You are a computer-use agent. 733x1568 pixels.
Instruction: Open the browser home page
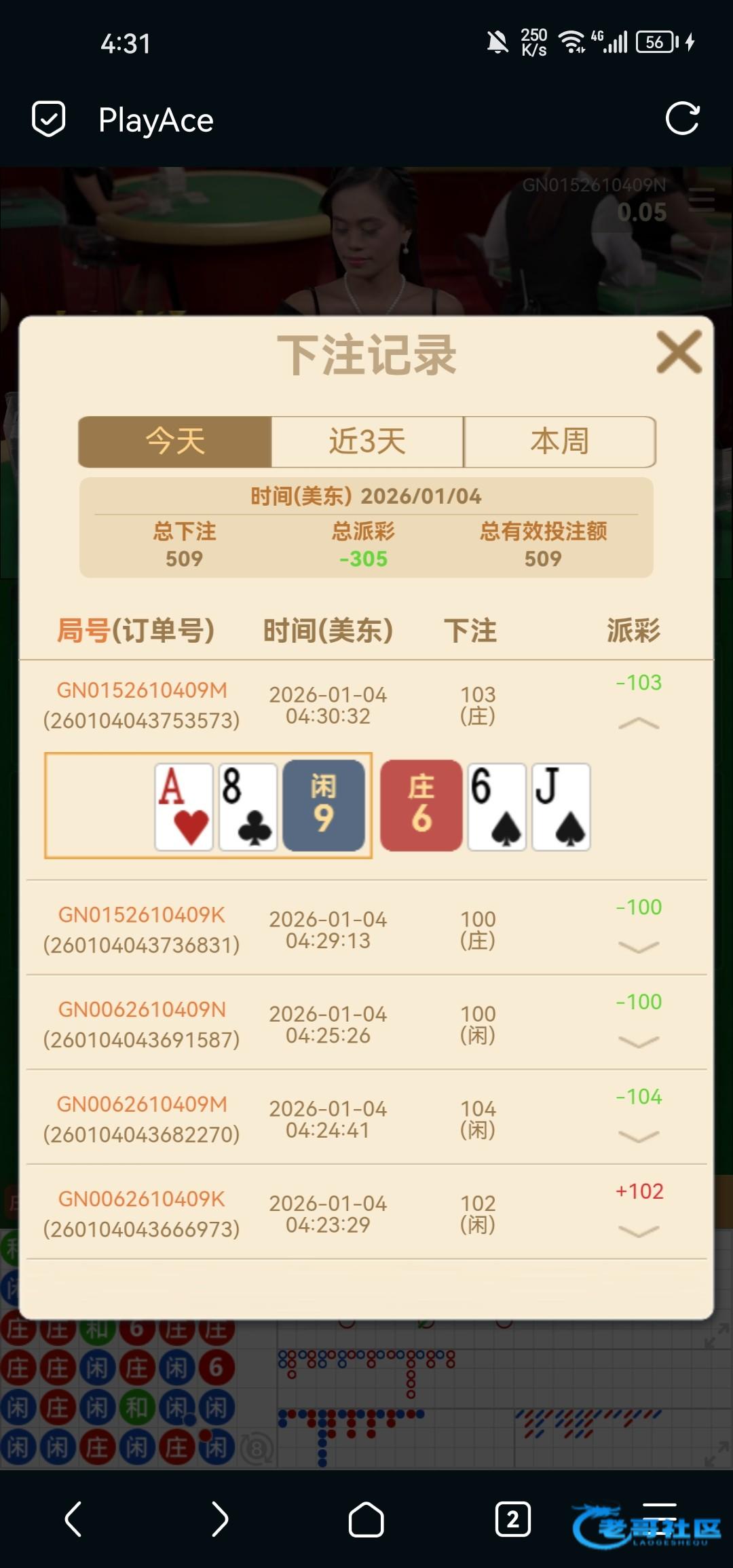pyautogui.click(x=366, y=1518)
